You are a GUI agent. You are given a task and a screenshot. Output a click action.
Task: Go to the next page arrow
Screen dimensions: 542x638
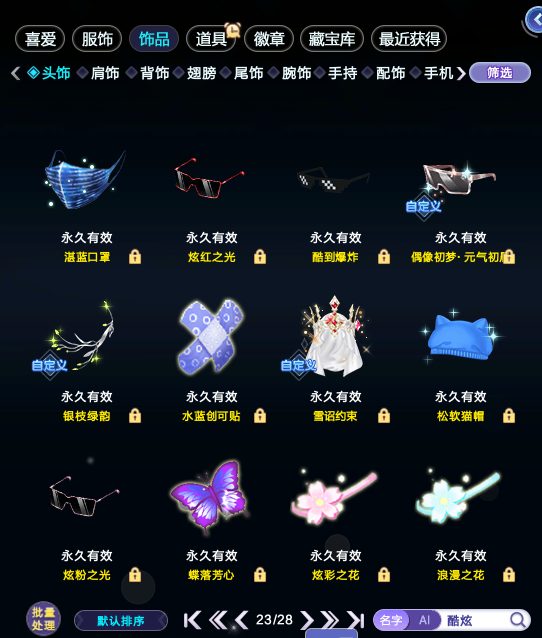(307, 620)
